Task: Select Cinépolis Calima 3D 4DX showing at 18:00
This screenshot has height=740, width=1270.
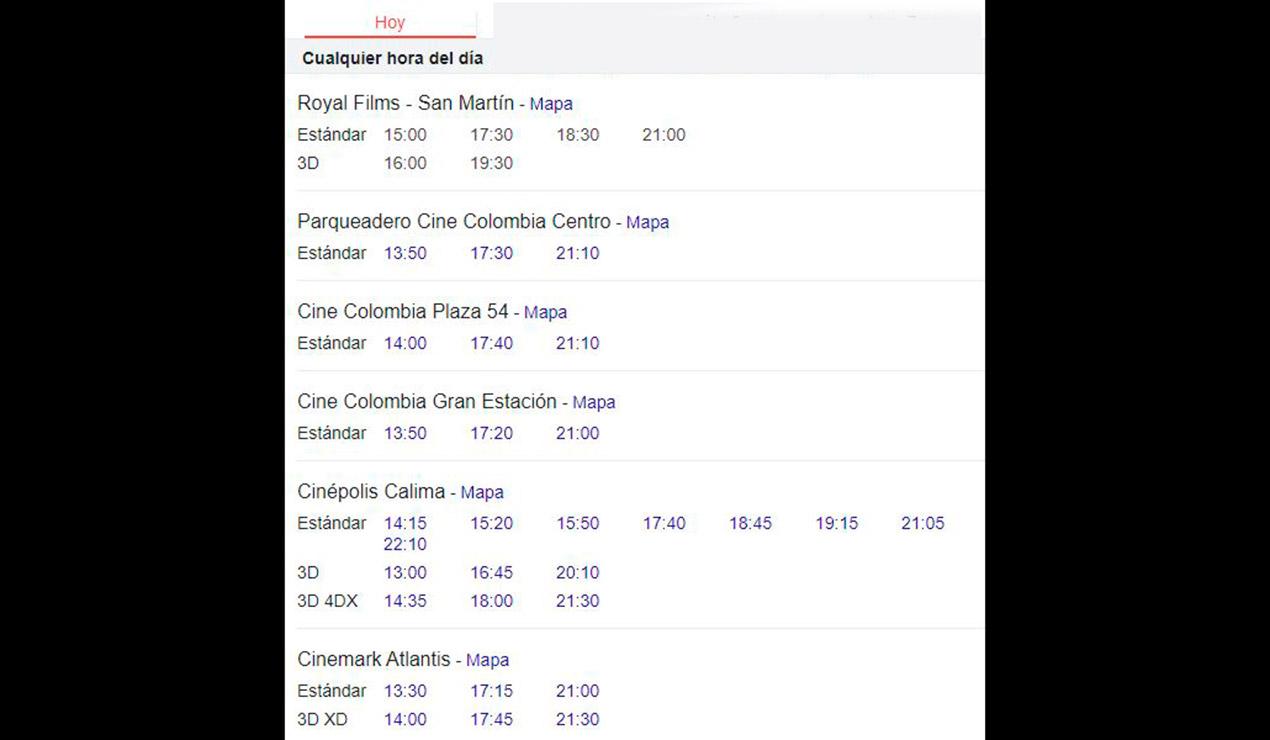Action: coord(491,601)
